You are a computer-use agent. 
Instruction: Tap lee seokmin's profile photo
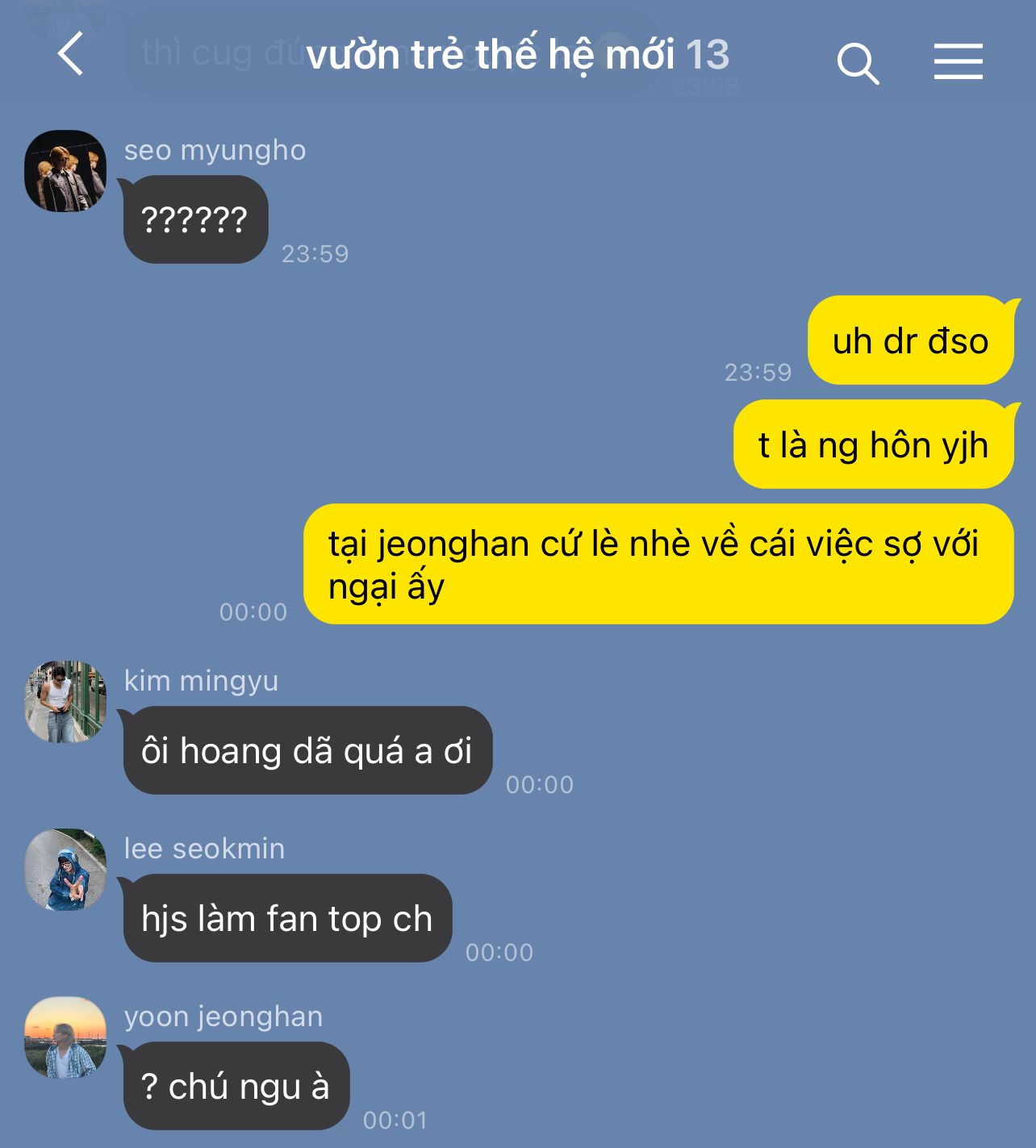click(65, 869)
